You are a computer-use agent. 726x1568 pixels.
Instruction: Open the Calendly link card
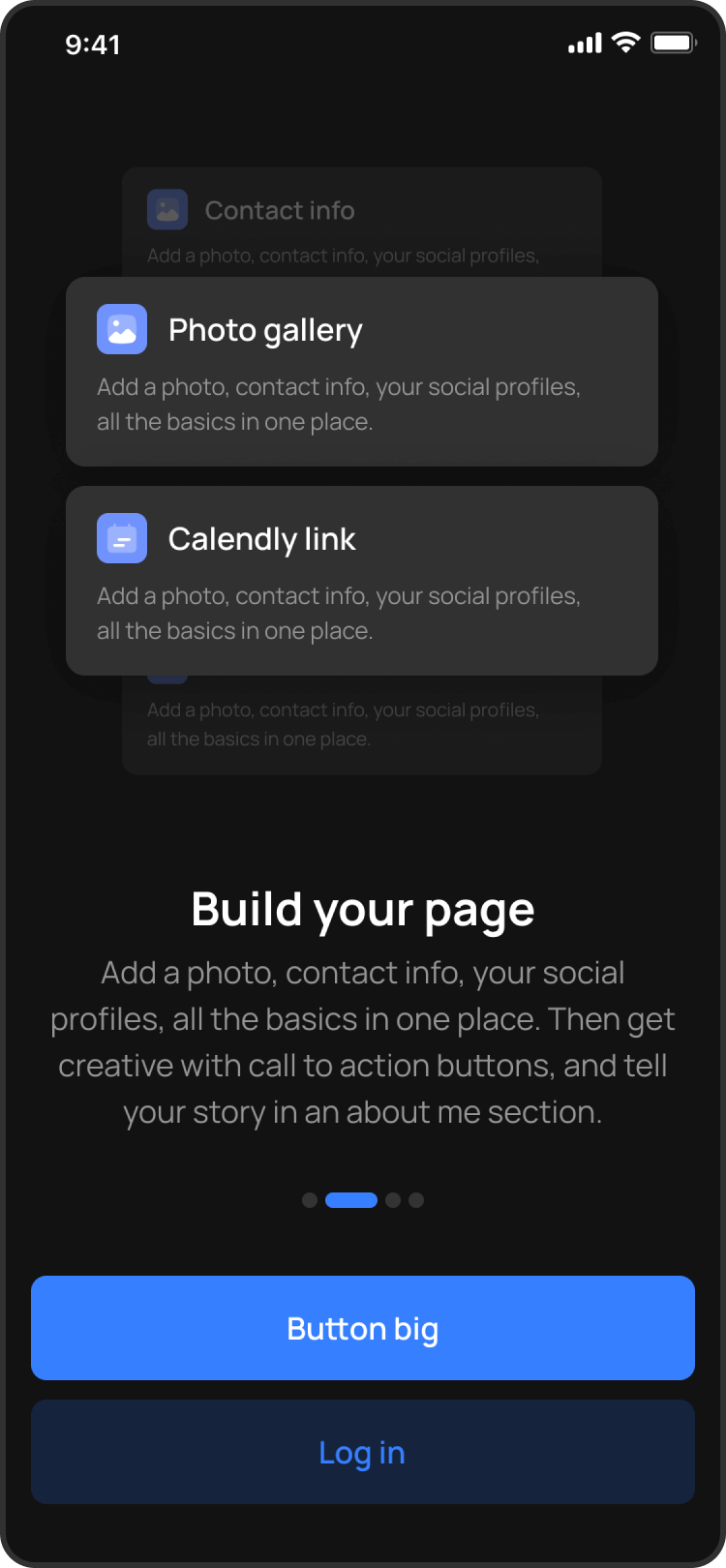(362, 581)
